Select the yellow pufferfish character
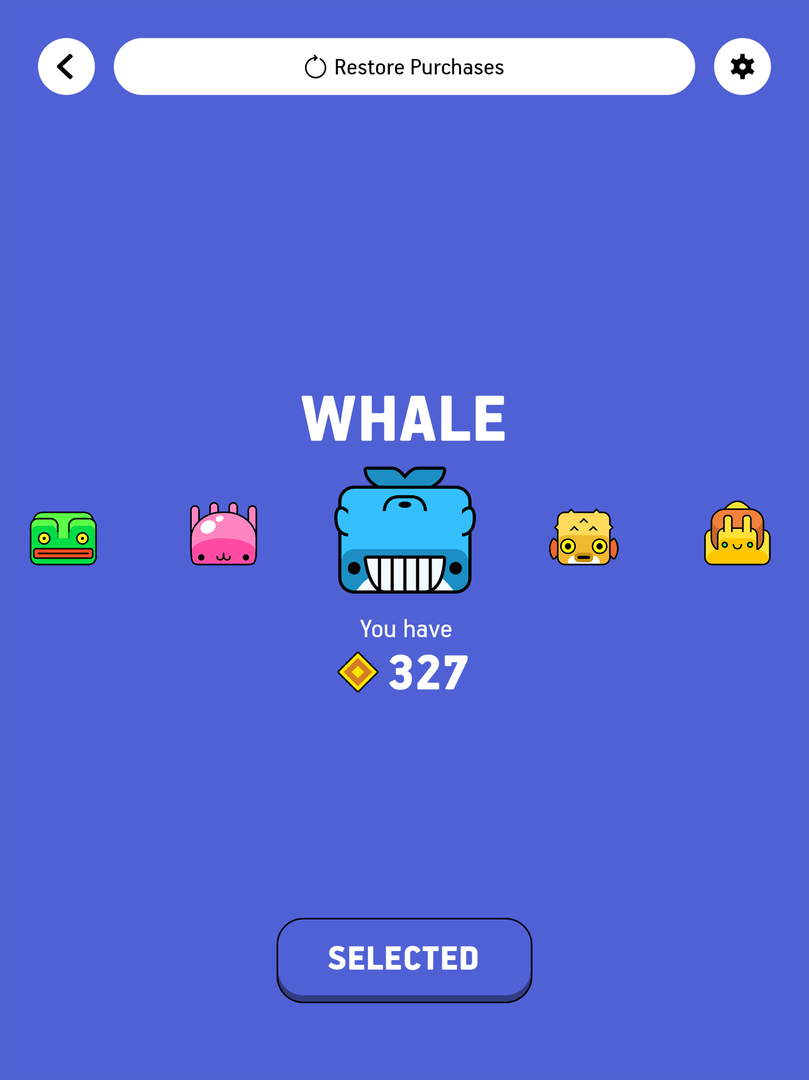Viewport: 809px width, 1080px height. pyautogui.click(x=584, y=537)
